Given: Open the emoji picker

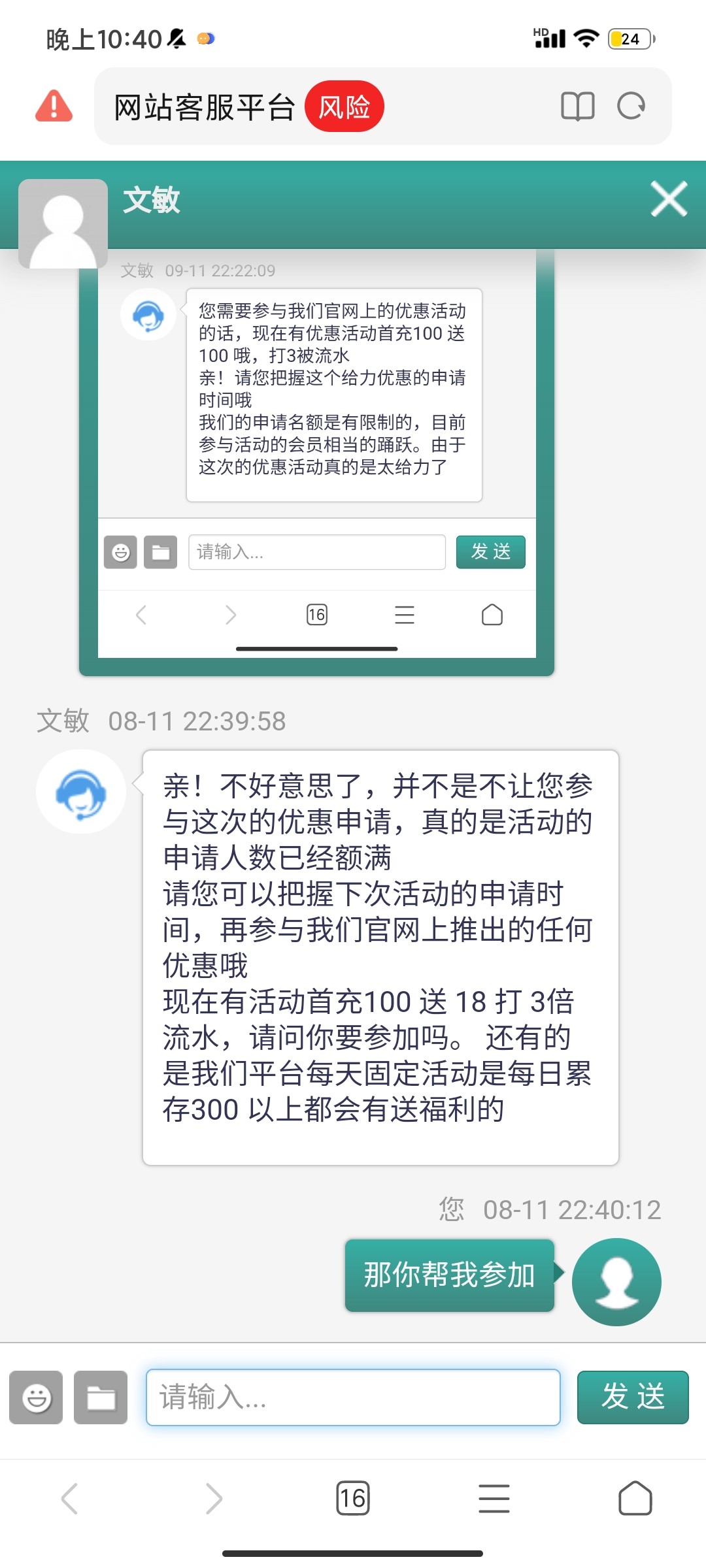Looking at the screenshot, I should pyautogui.click(x=37, y=1397).
